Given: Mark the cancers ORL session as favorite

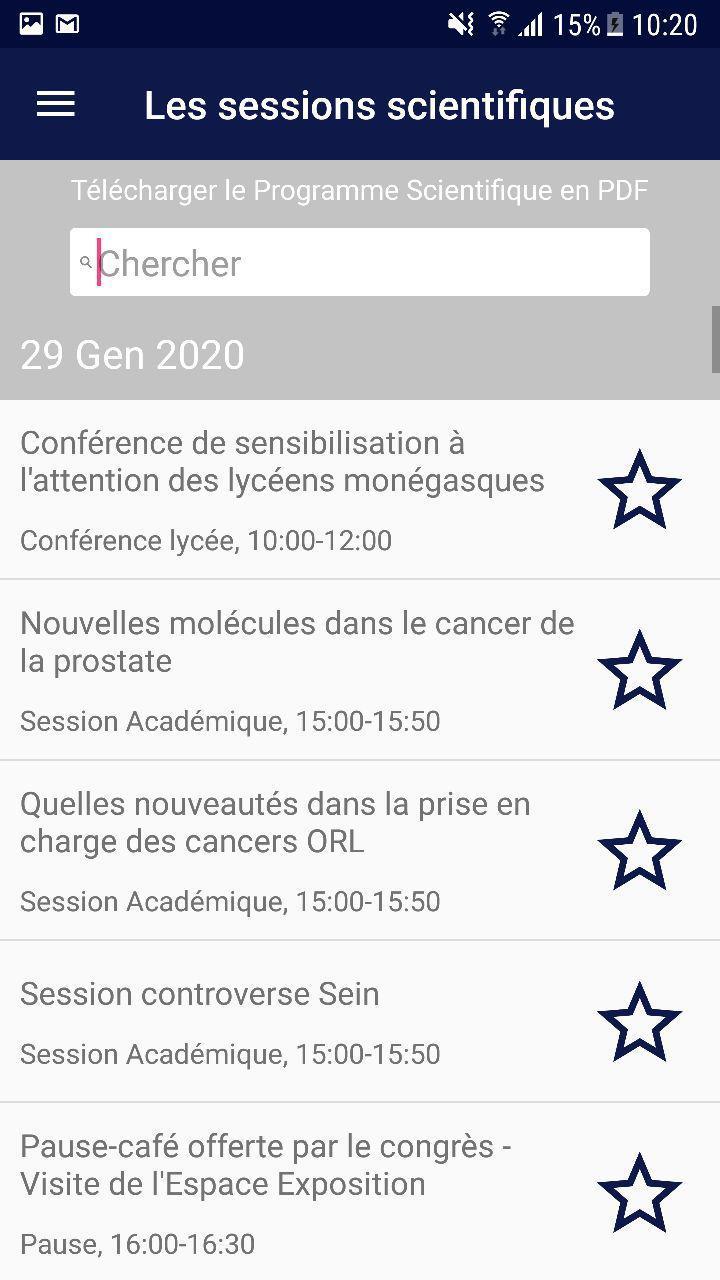Looking at the screenshot, I should pyautogui.click(x=639, y=850).
